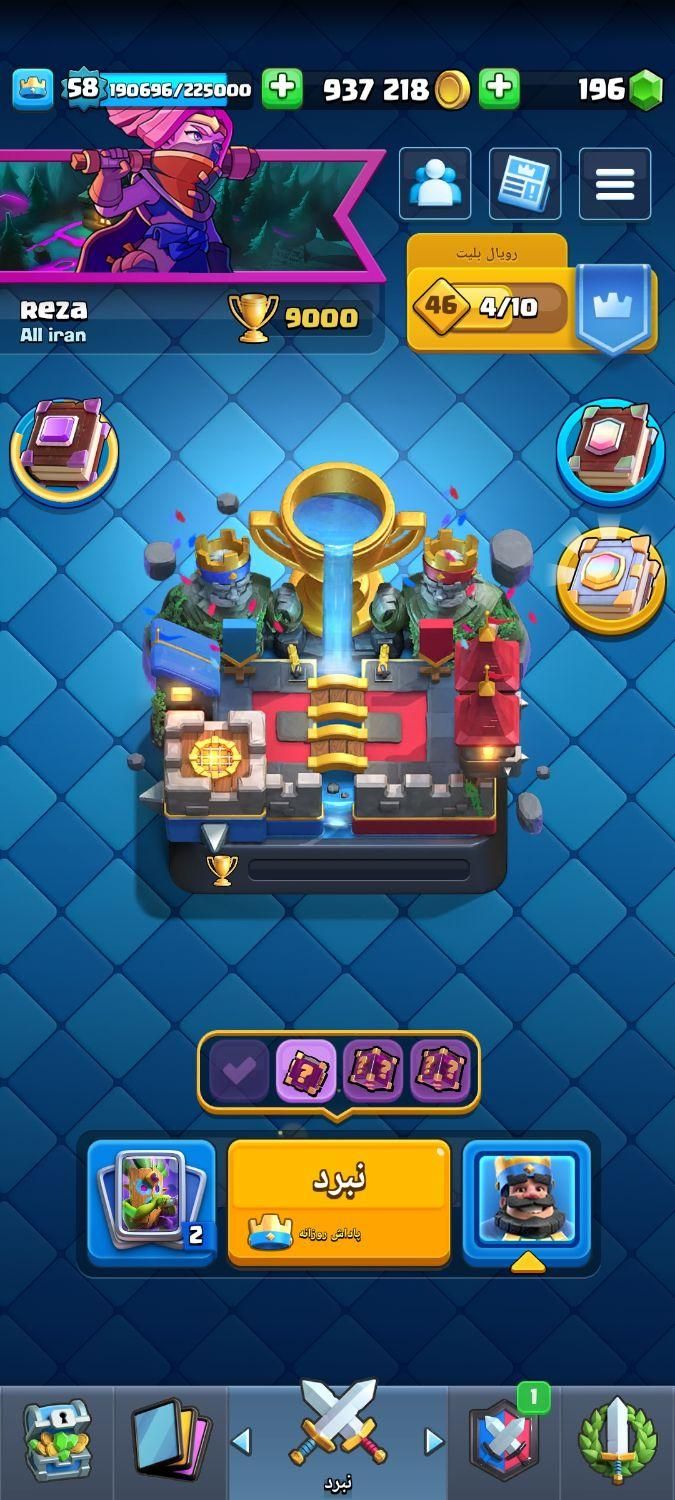
Task: Add gold with the green plus button
Action: coord(282,89)
